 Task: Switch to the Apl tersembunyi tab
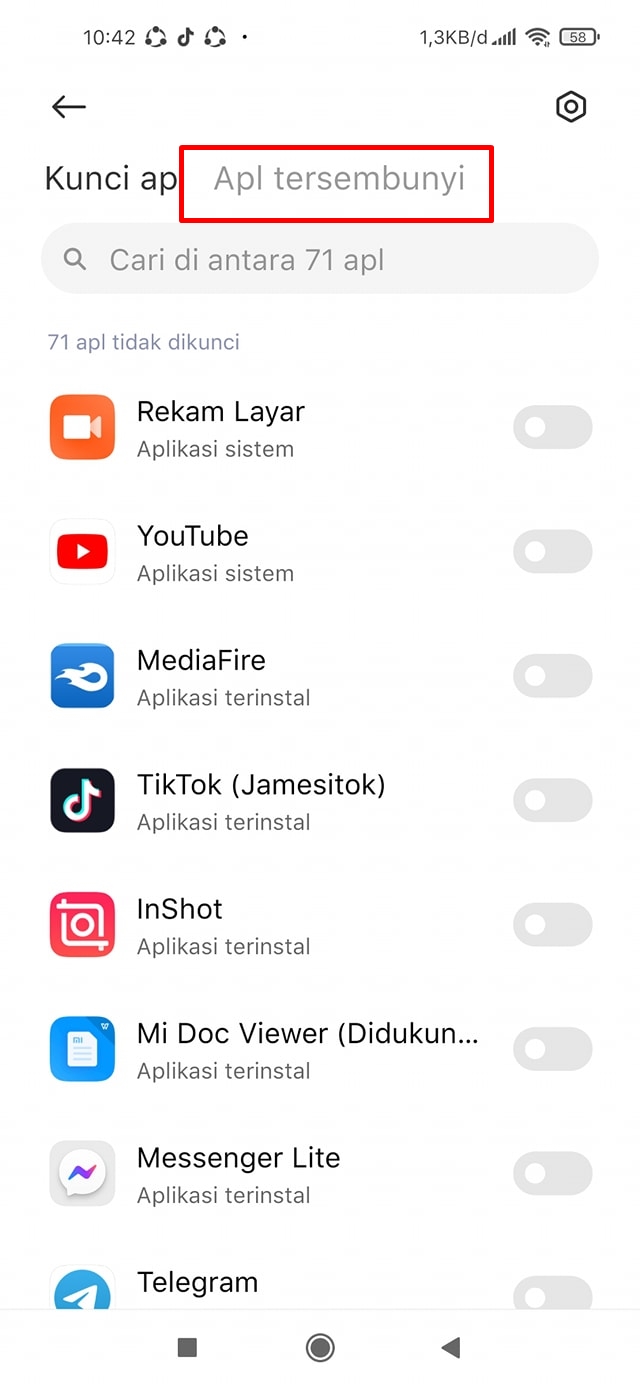[x=339, y=179]
